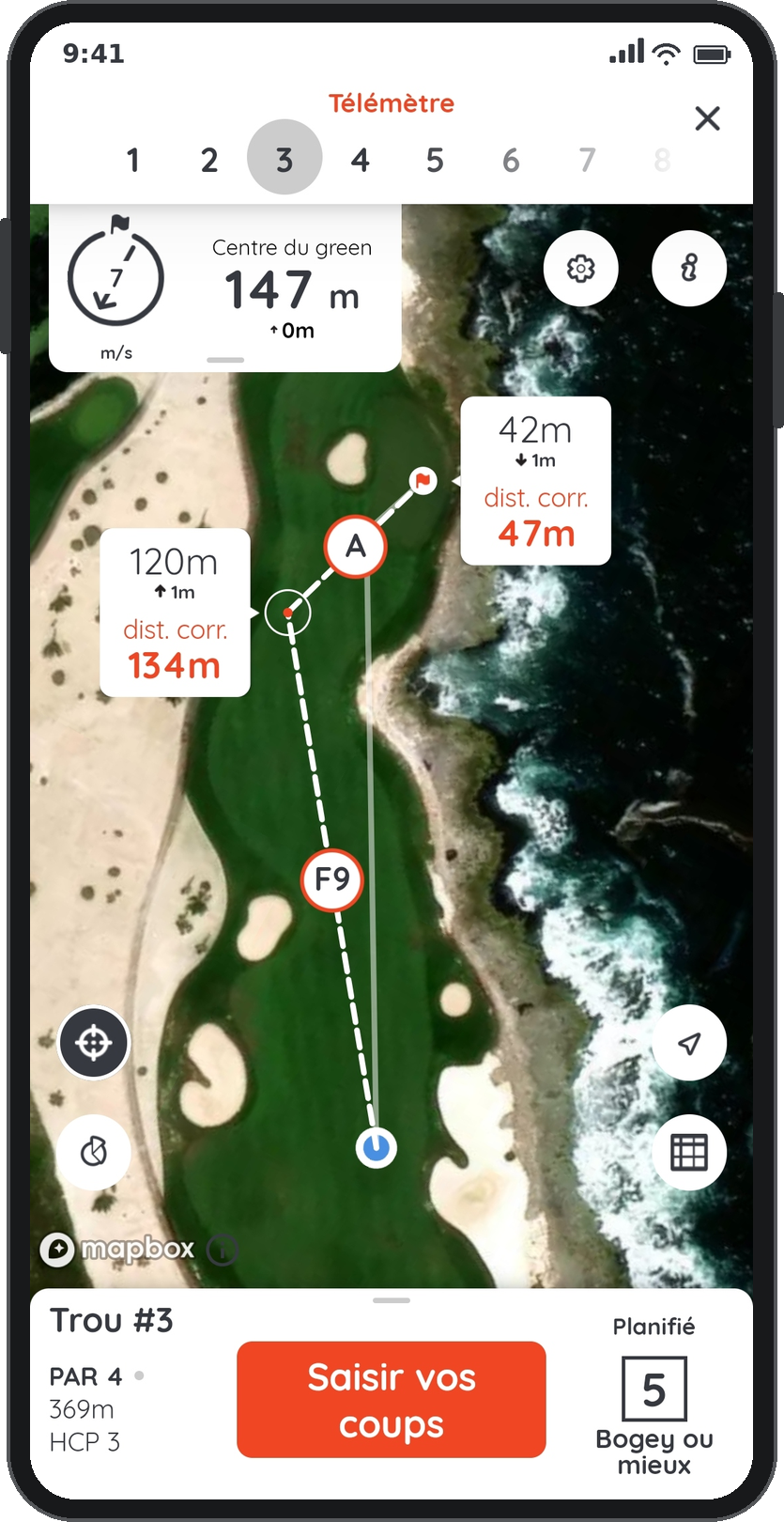Viewport: 784px width, 1522px height.
Task: Jump to hole 6
Action: tap(511, 161)
